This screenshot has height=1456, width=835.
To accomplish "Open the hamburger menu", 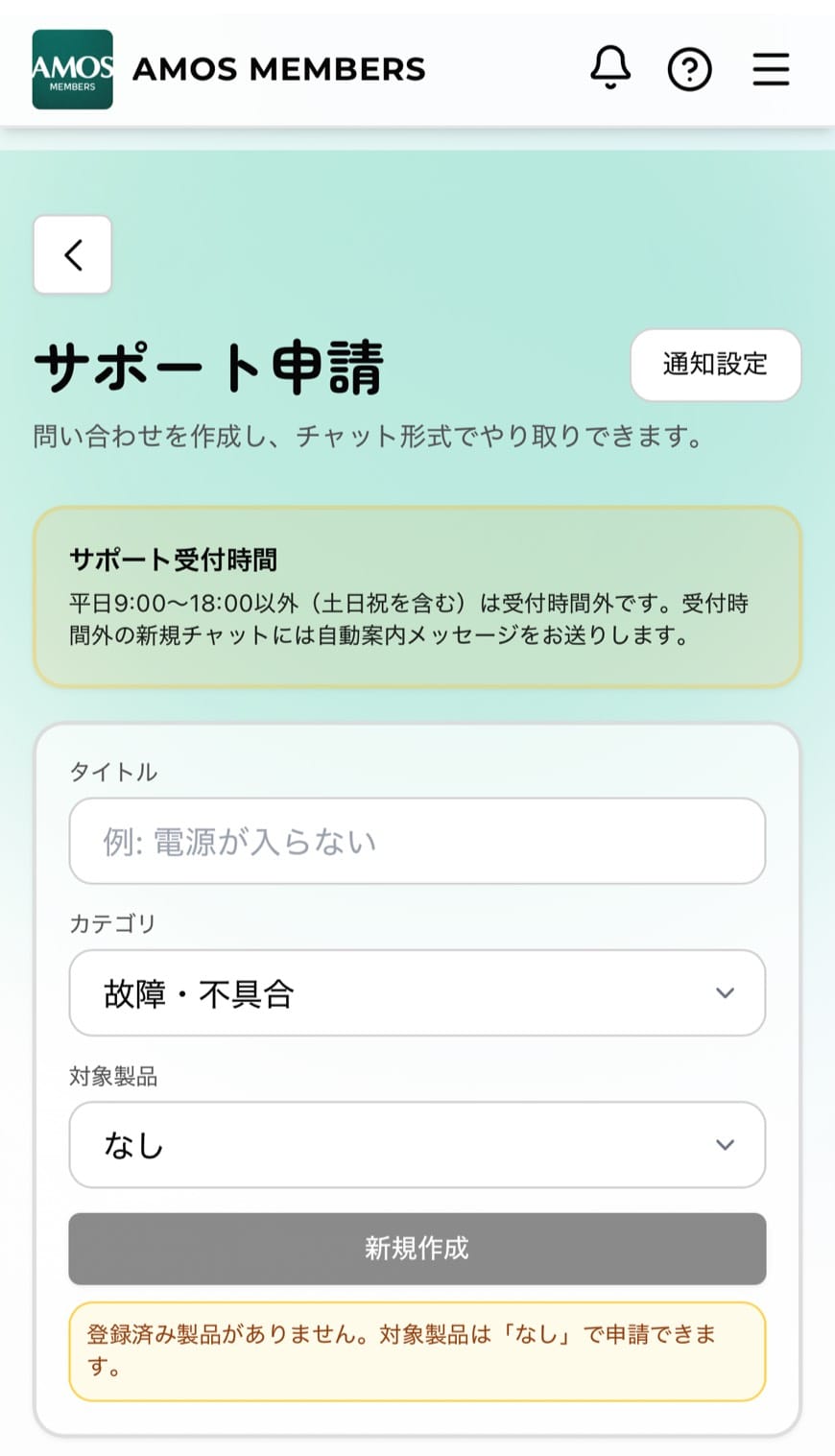I will 771,69.
